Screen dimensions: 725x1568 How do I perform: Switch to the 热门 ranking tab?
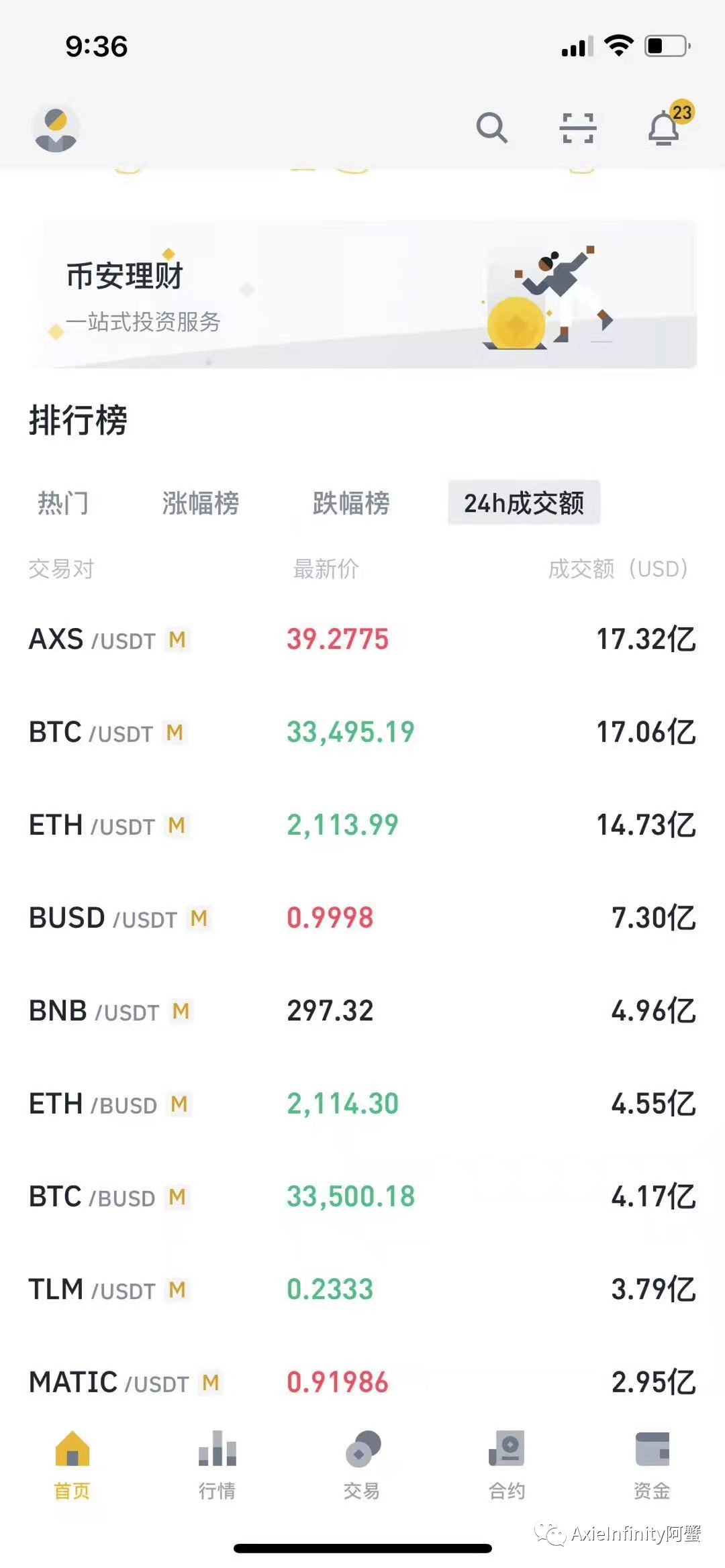click(x=63, y=503)
